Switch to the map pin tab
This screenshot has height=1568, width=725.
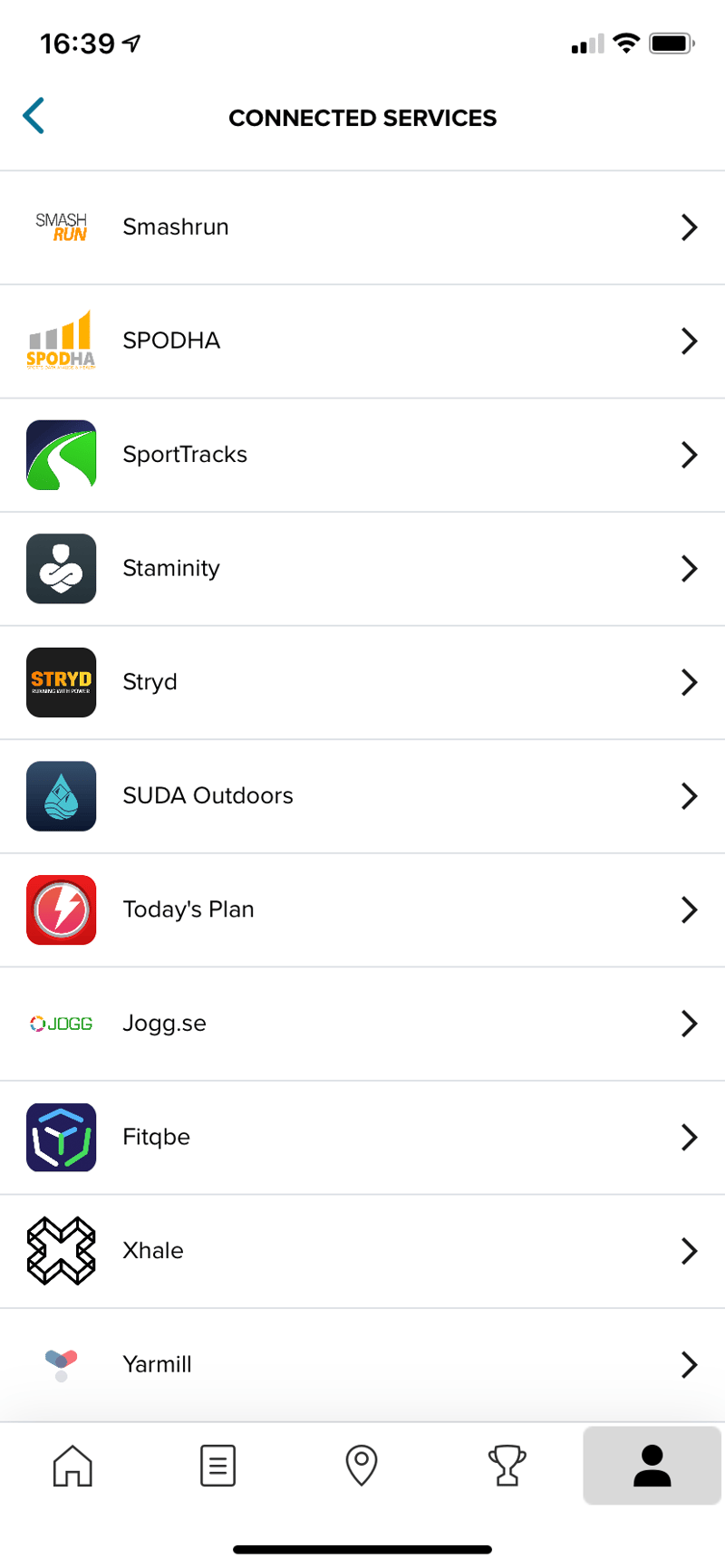362,1466
